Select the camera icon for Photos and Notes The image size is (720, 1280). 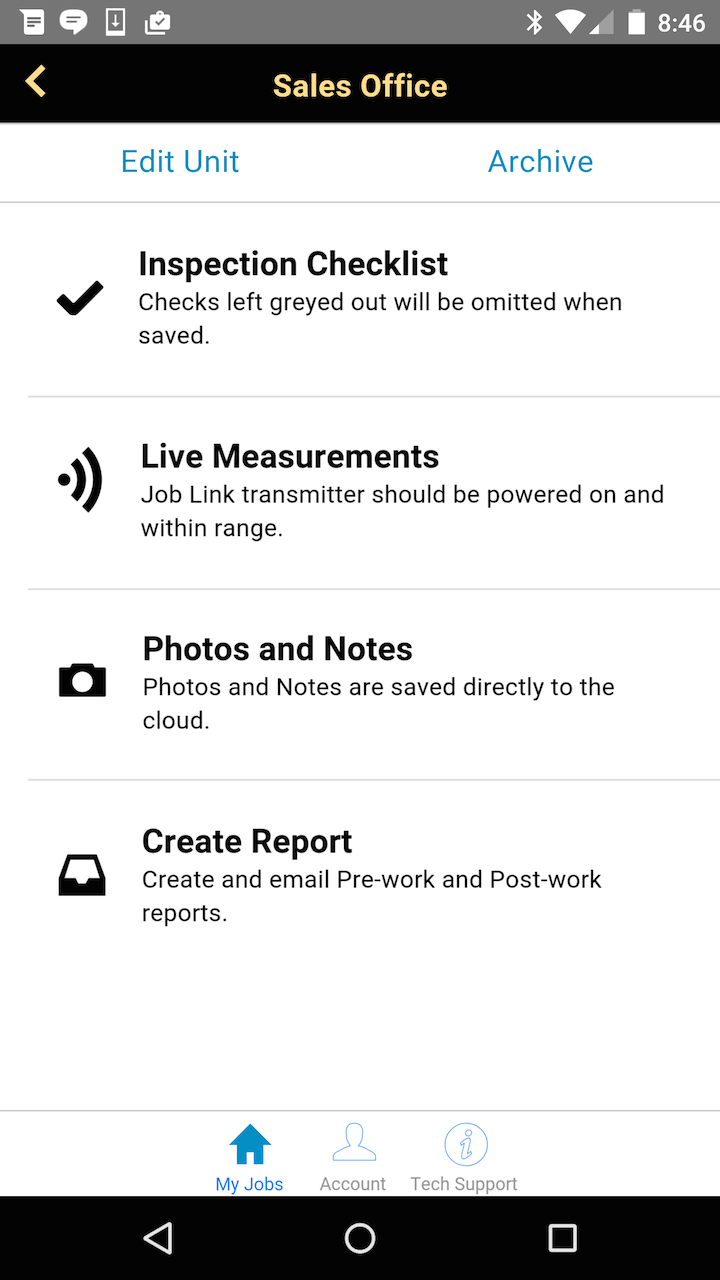[82, 679]
